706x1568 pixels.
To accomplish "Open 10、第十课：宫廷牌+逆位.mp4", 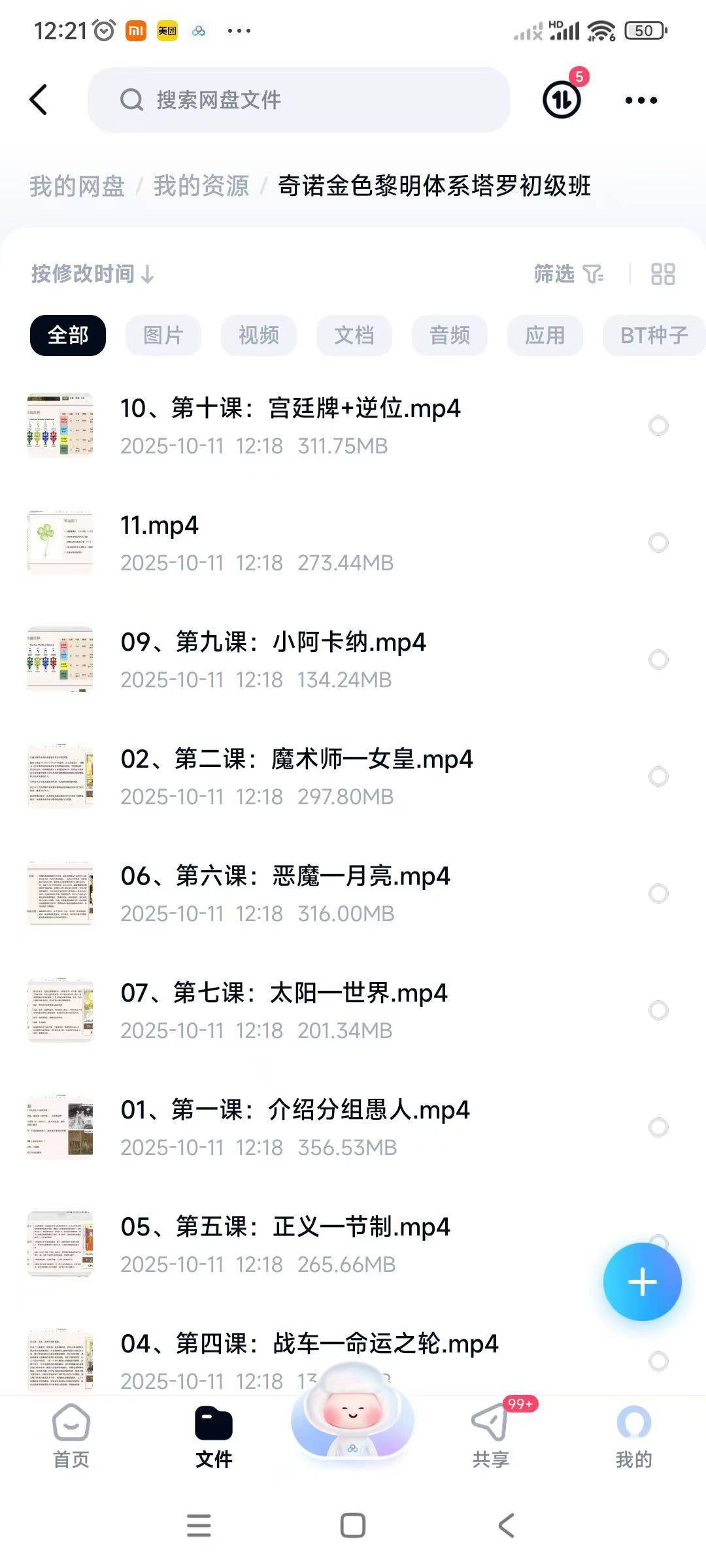I will [290, 425].
